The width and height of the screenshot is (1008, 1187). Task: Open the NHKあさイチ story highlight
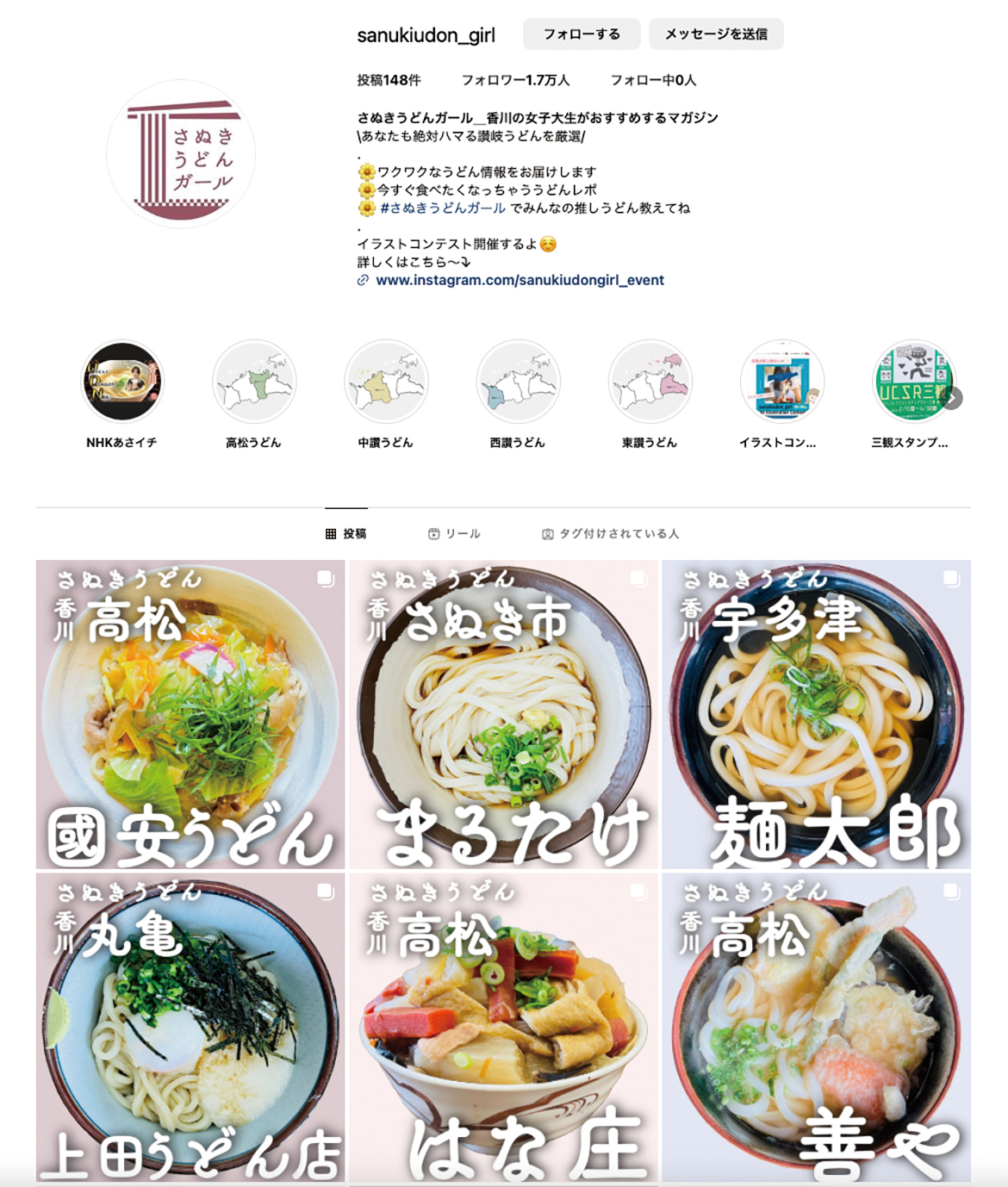[x=121, y=382]
